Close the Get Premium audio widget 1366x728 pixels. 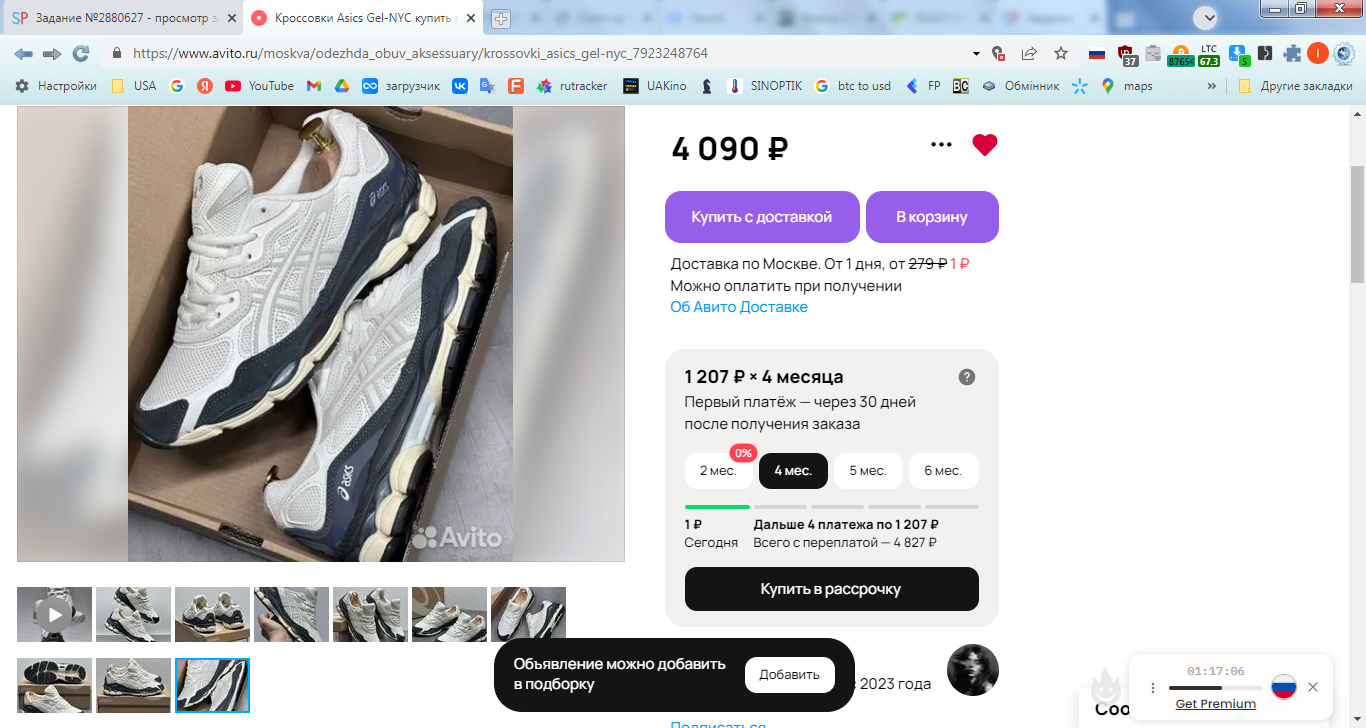(1313, 687)
